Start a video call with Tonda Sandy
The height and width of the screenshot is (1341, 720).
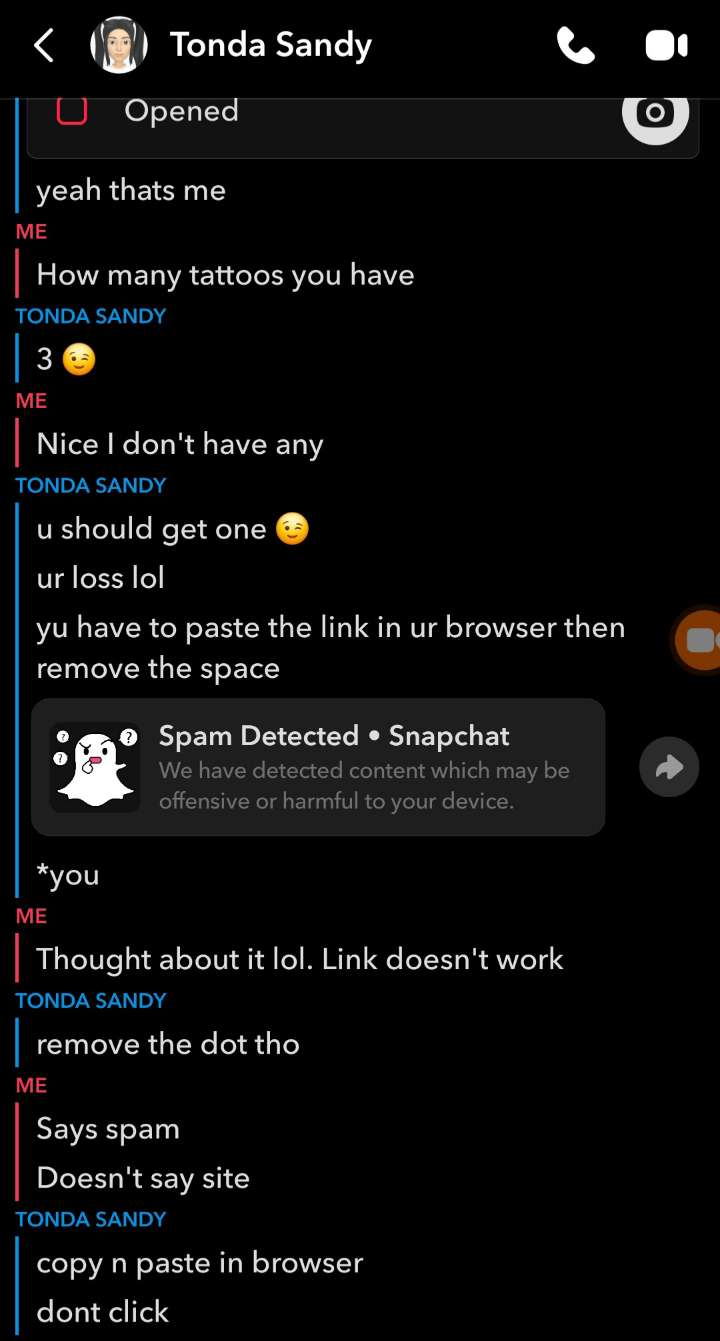pyautogui.click(x=666, y=46)
